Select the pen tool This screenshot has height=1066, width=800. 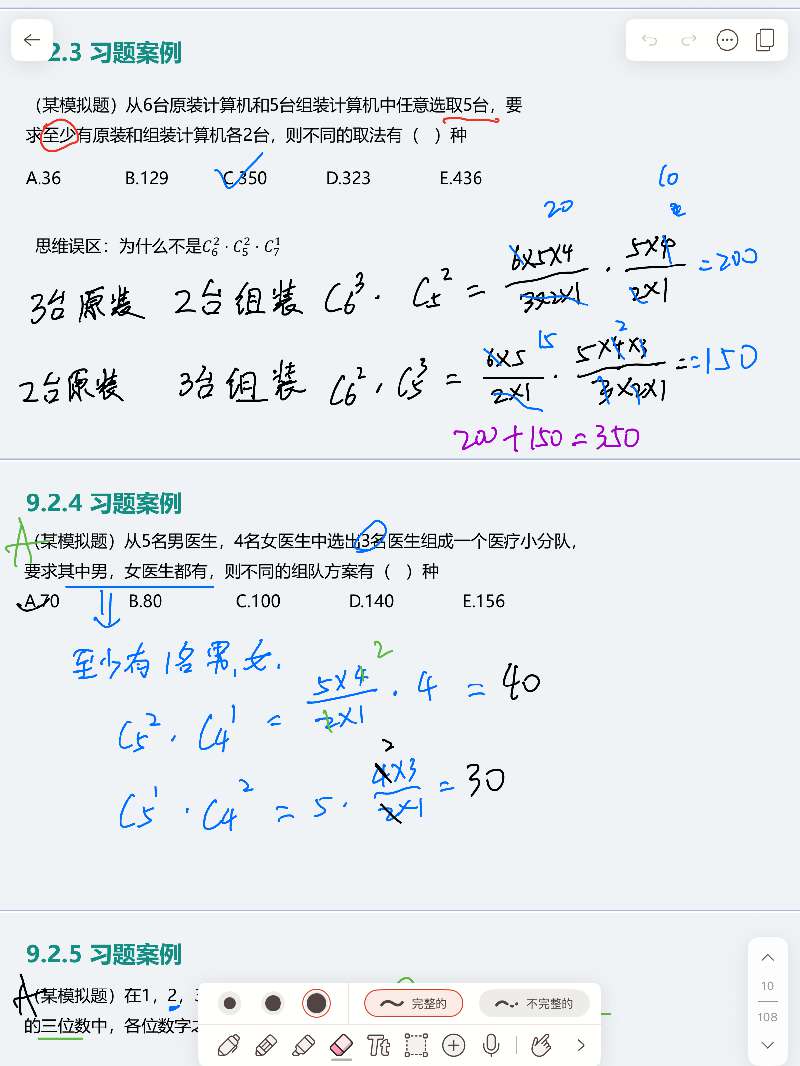(x=228, y=1046)
